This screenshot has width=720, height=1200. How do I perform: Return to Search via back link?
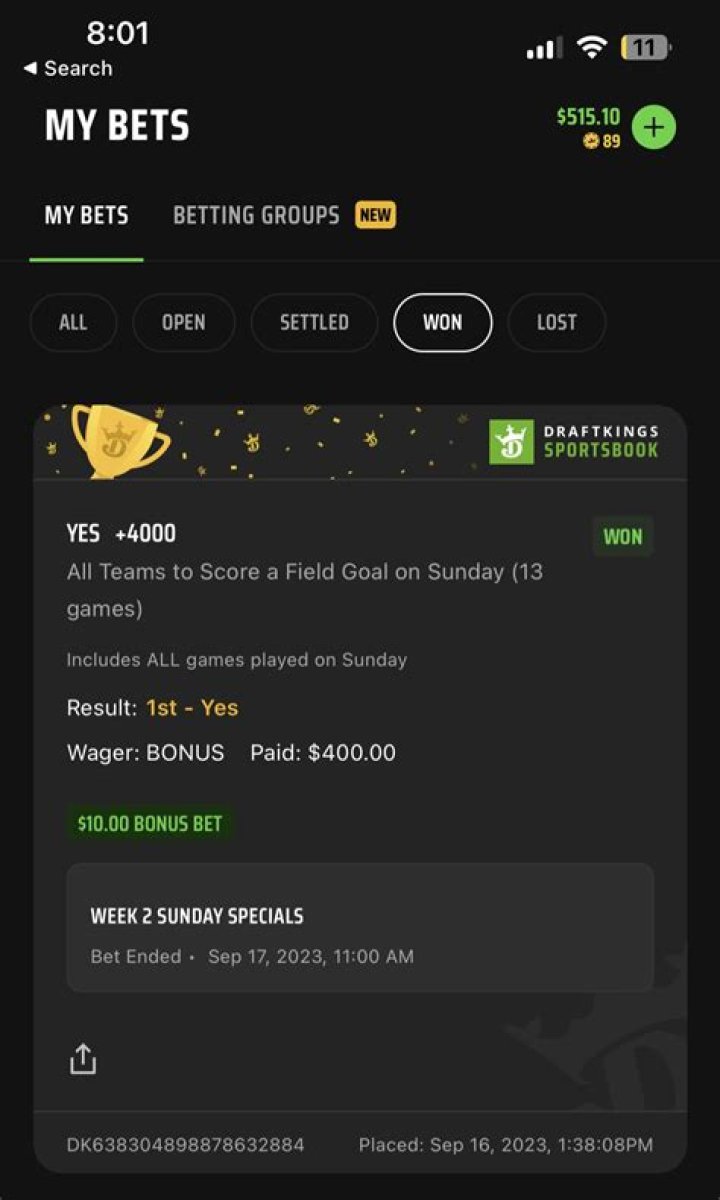point(67,68)
